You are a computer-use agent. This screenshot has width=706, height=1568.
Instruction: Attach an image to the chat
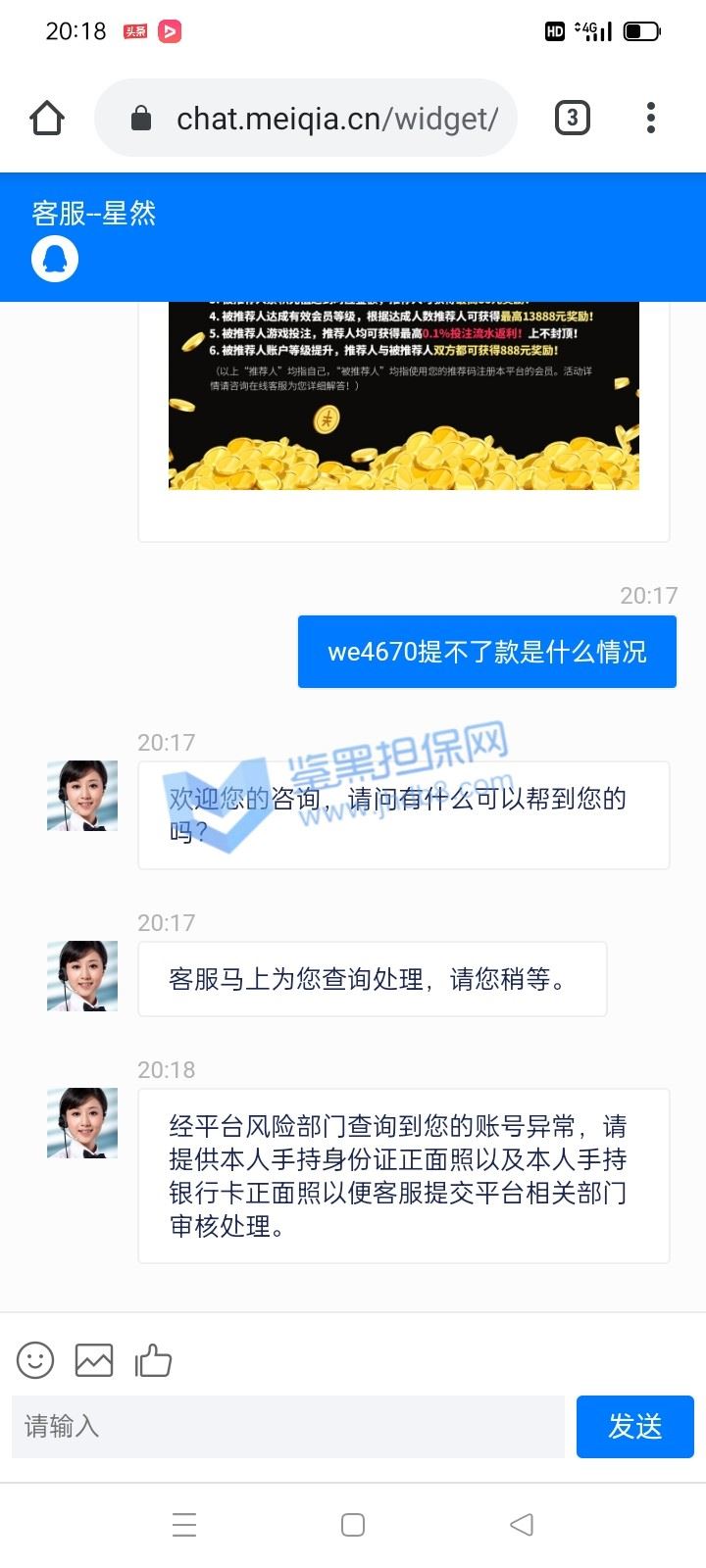(x=94, y=1360)
